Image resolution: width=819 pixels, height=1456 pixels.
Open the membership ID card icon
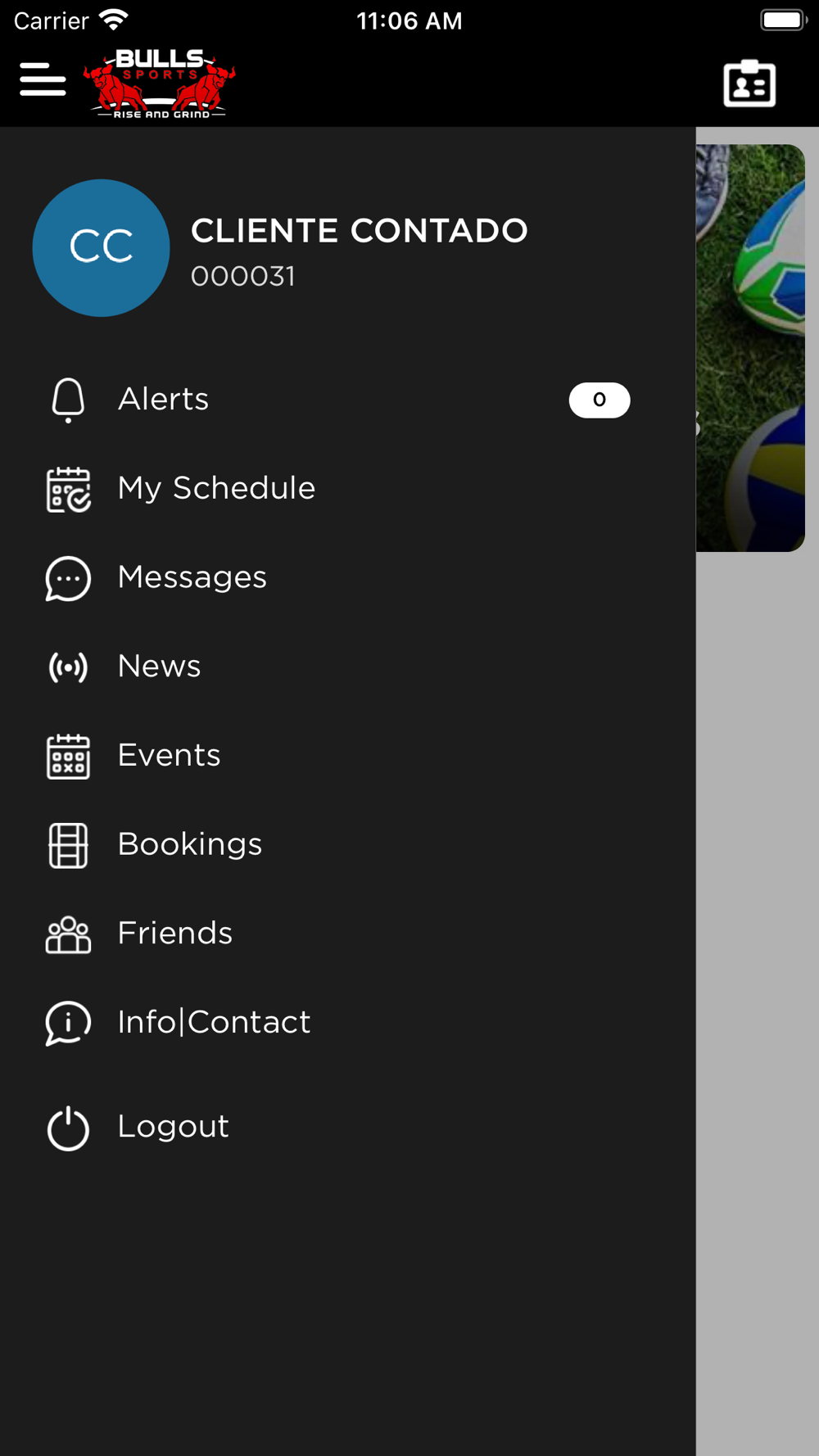click(749, 83)
